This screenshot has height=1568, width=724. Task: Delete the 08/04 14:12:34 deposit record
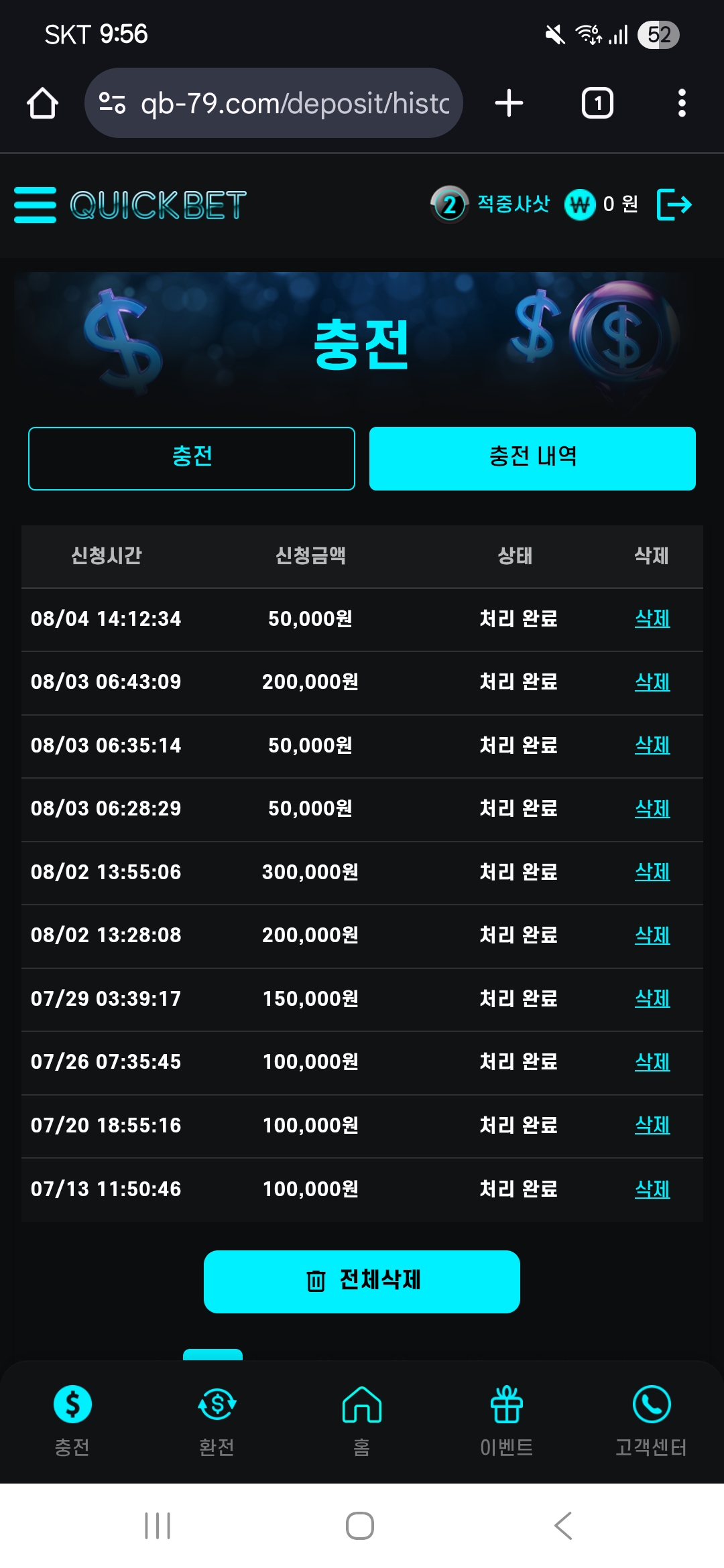point(652,618)
